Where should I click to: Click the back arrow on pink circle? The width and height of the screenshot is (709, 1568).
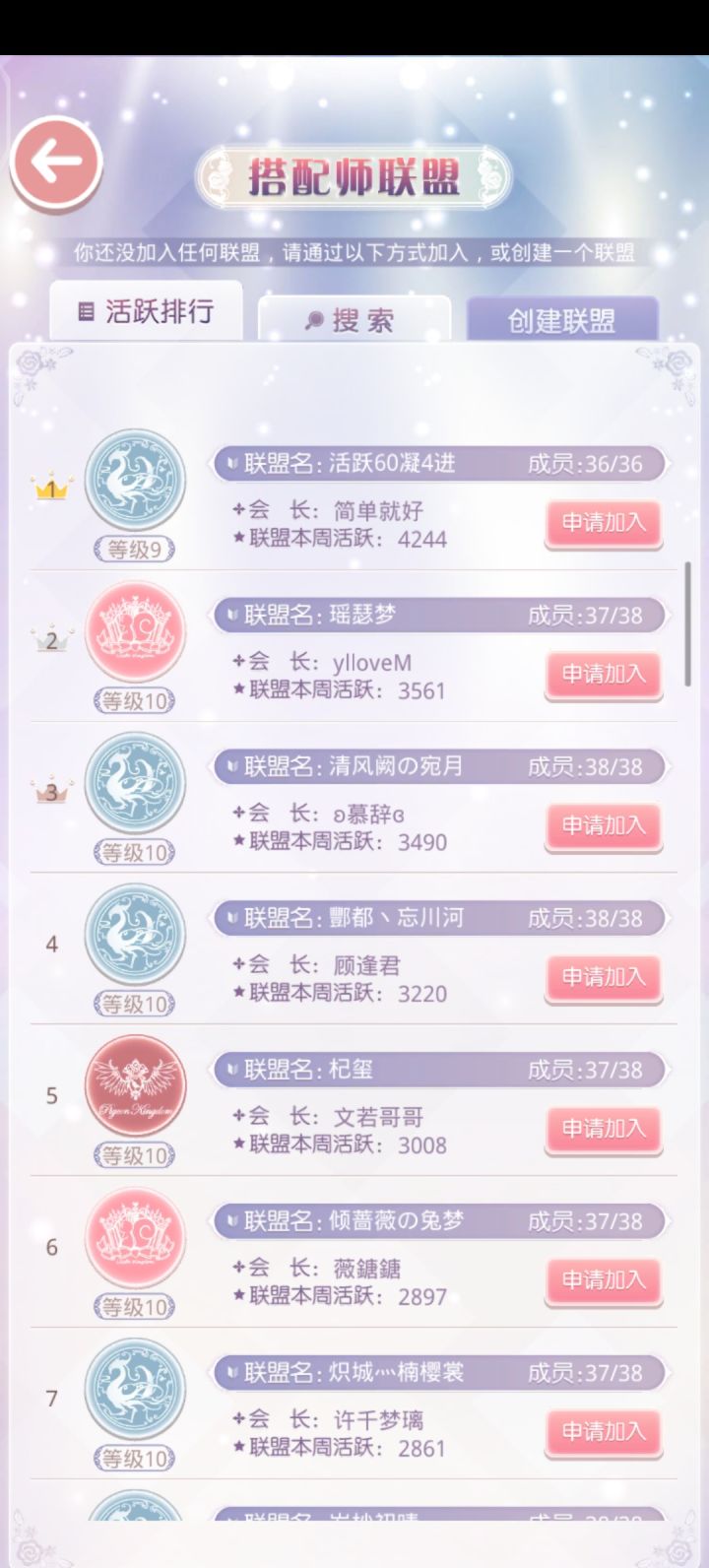56,162
